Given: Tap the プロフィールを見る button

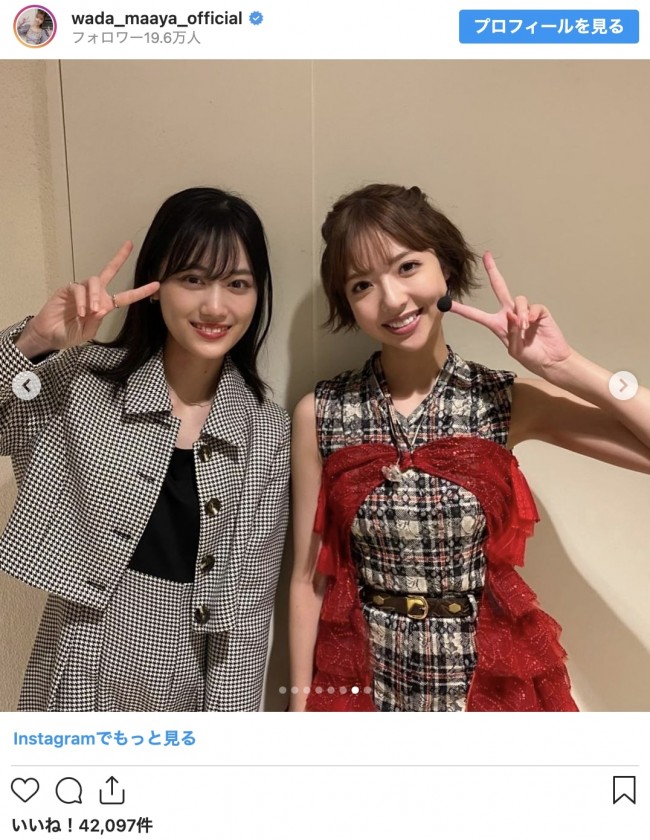Looking at the screenshot, I should [x=548, y=27].
